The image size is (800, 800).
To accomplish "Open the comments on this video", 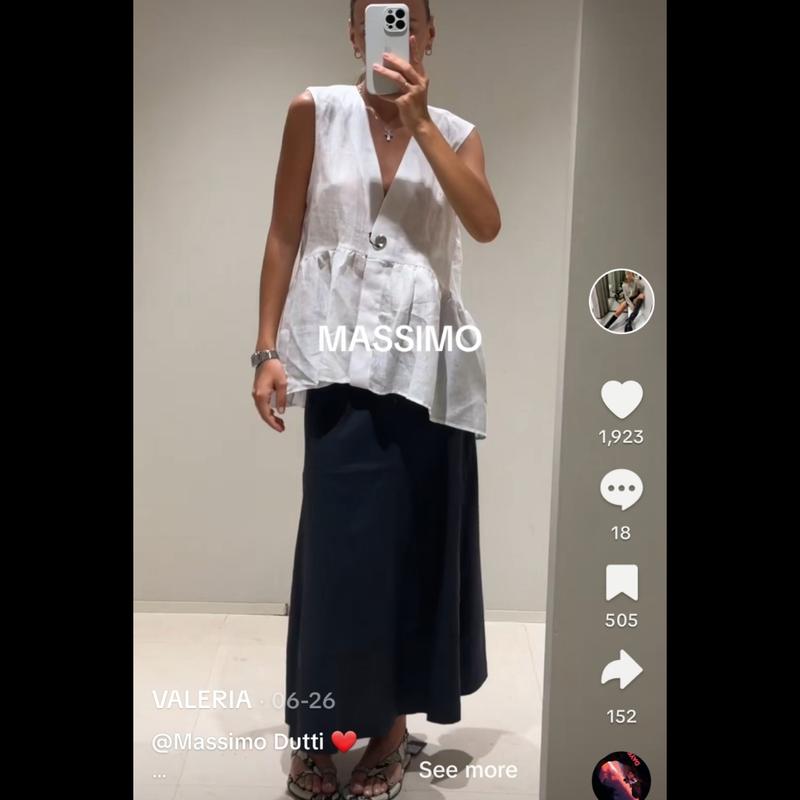I will click(x=621, y=490).
